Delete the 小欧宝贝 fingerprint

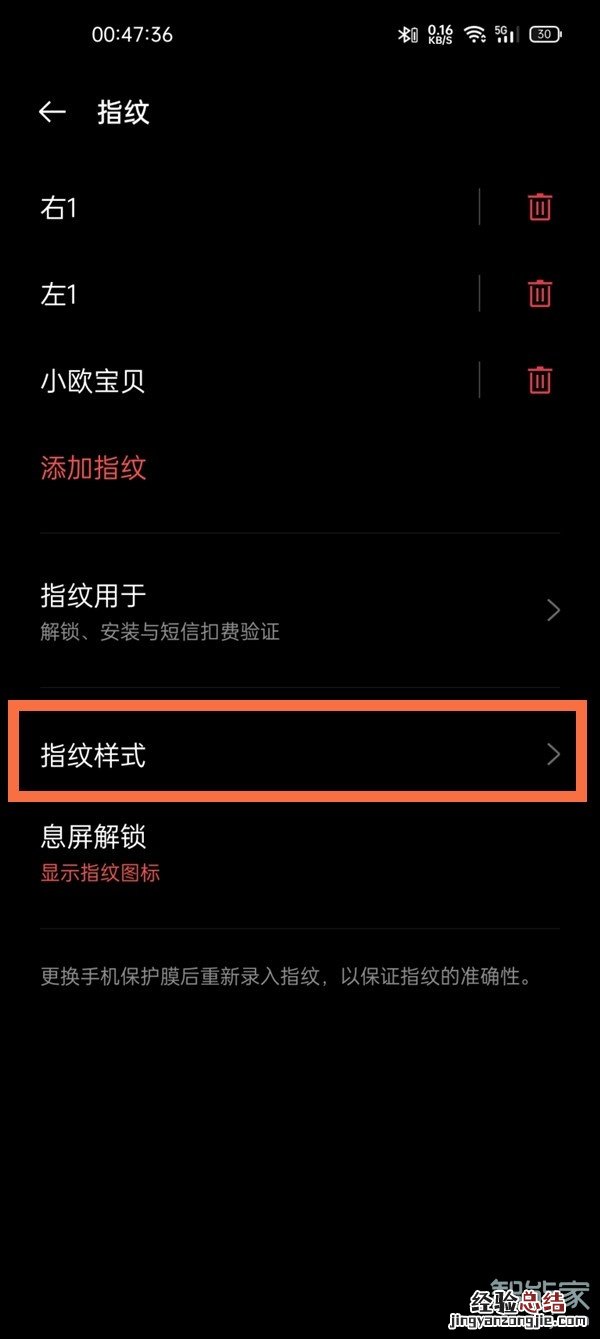[540, 381]
